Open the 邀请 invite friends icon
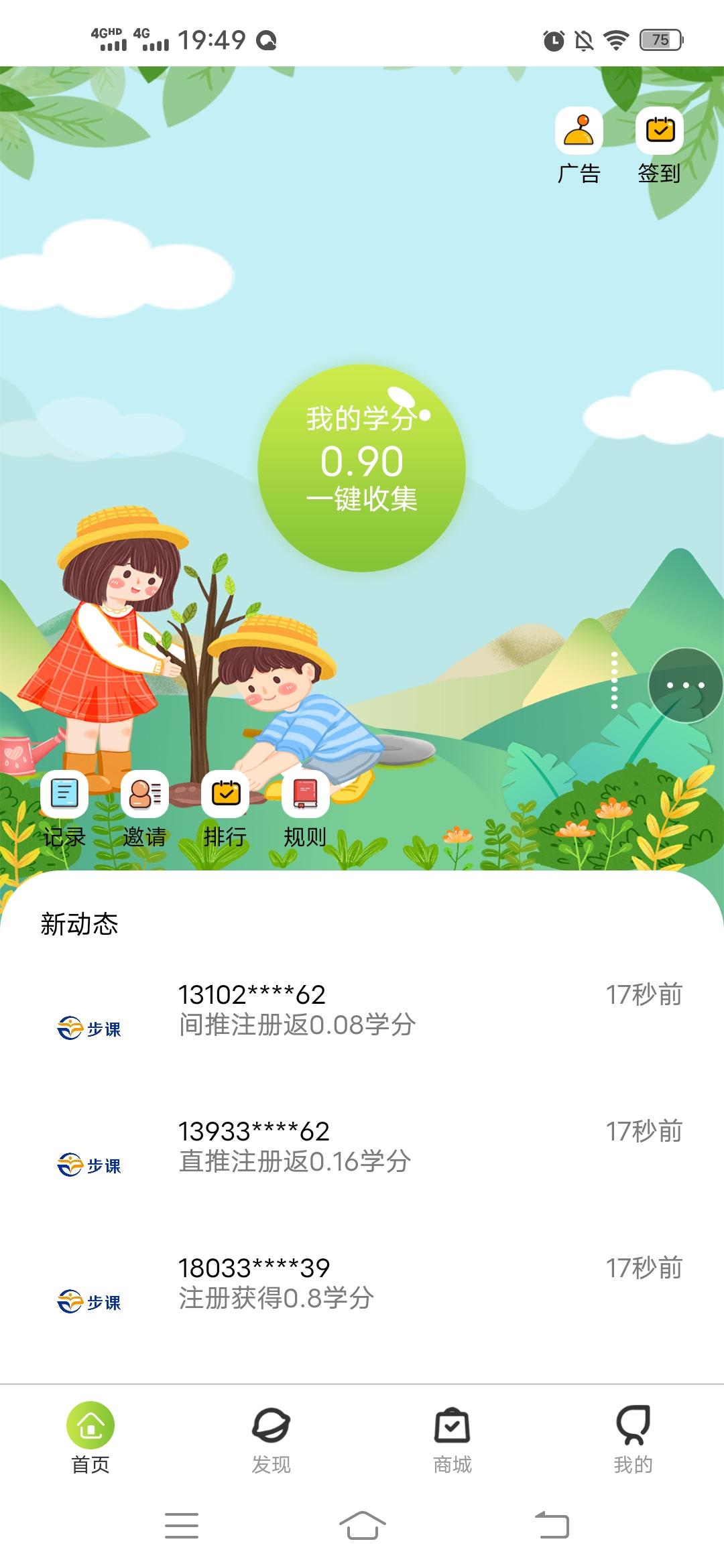 pos(145,797)
